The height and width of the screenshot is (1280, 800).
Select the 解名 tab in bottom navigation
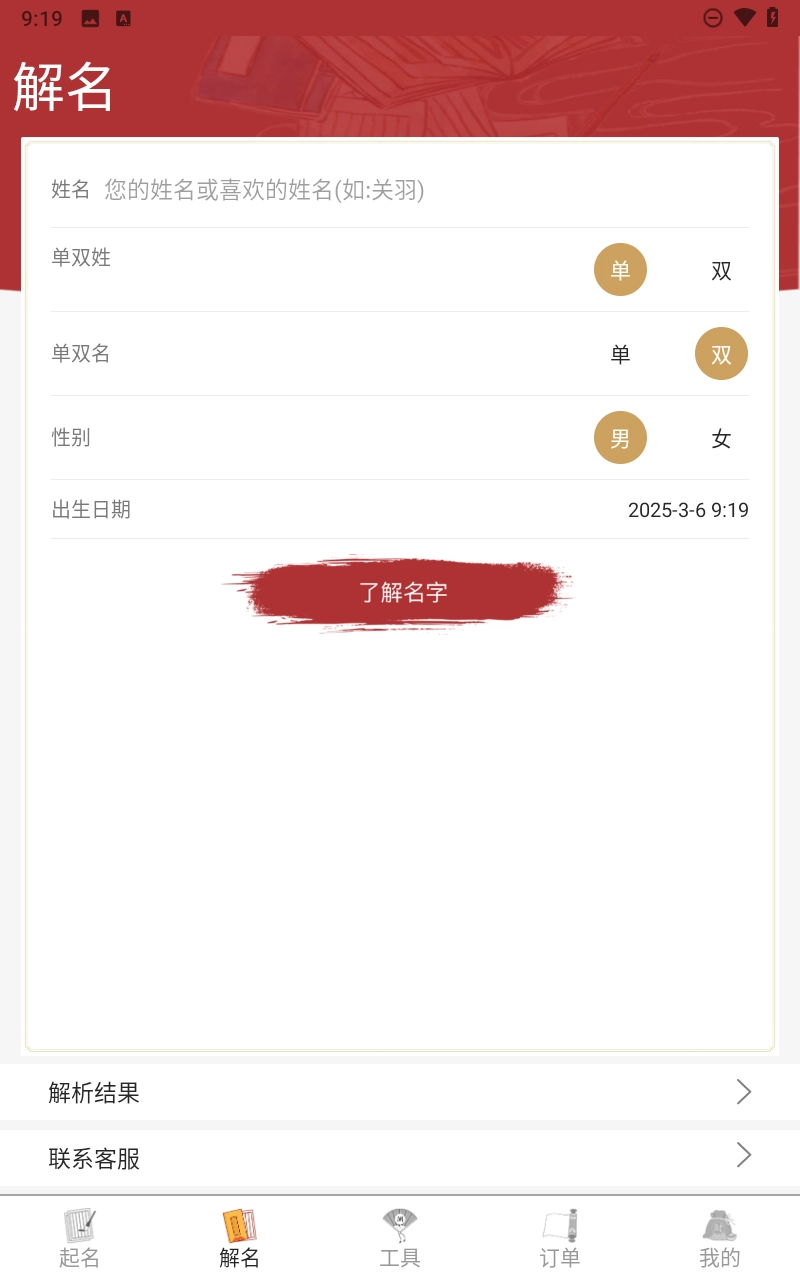240,1238
